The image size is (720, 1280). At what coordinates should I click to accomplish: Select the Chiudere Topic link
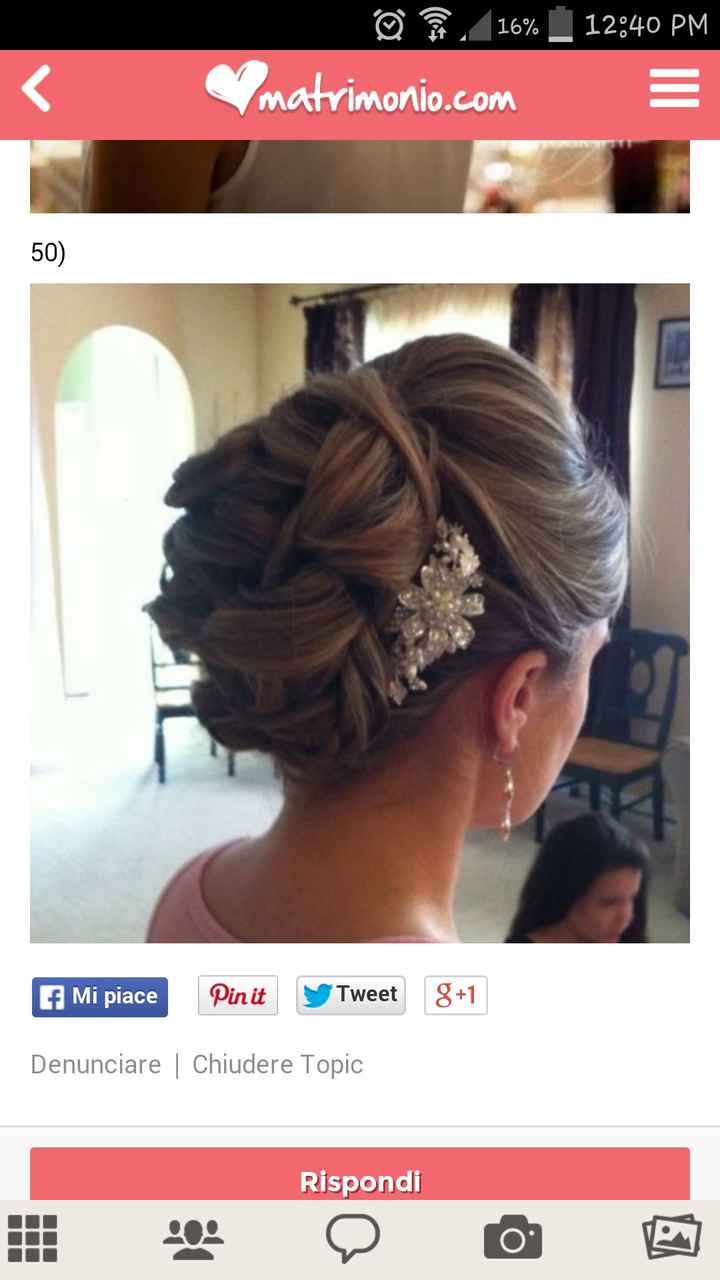coord(277,1064)
